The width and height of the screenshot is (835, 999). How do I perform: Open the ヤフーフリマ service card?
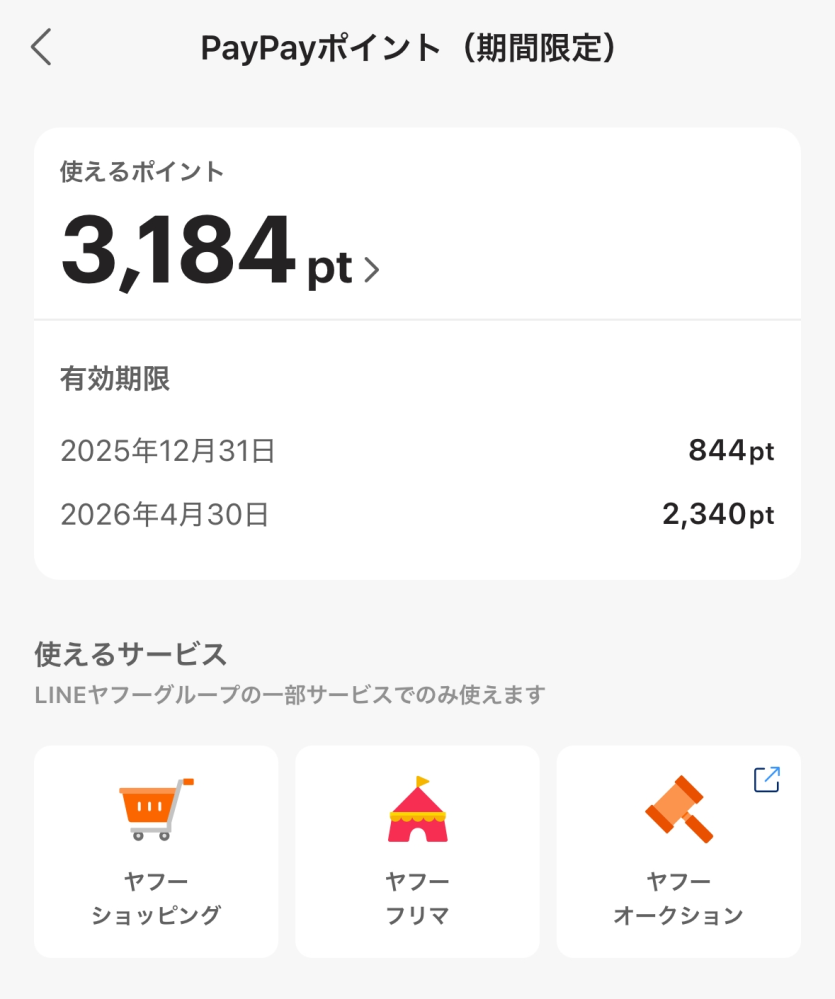(417, 849)
